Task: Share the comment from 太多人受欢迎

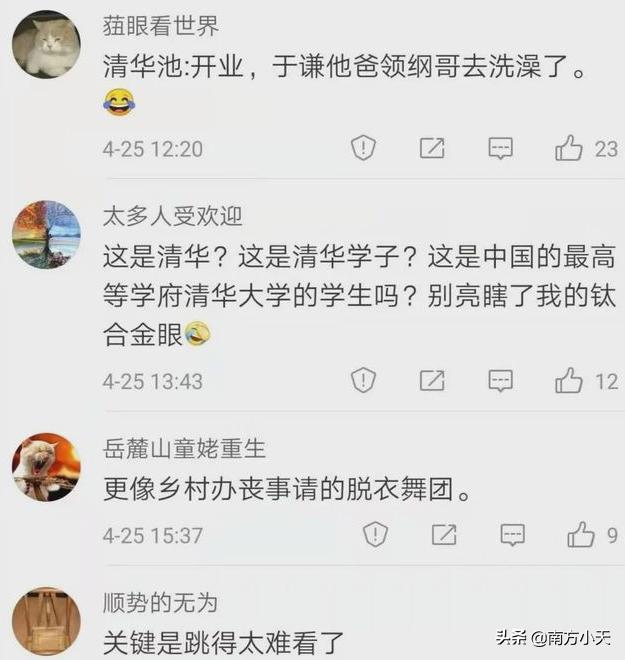Action: pyautogui.click(x=432, y=380)
